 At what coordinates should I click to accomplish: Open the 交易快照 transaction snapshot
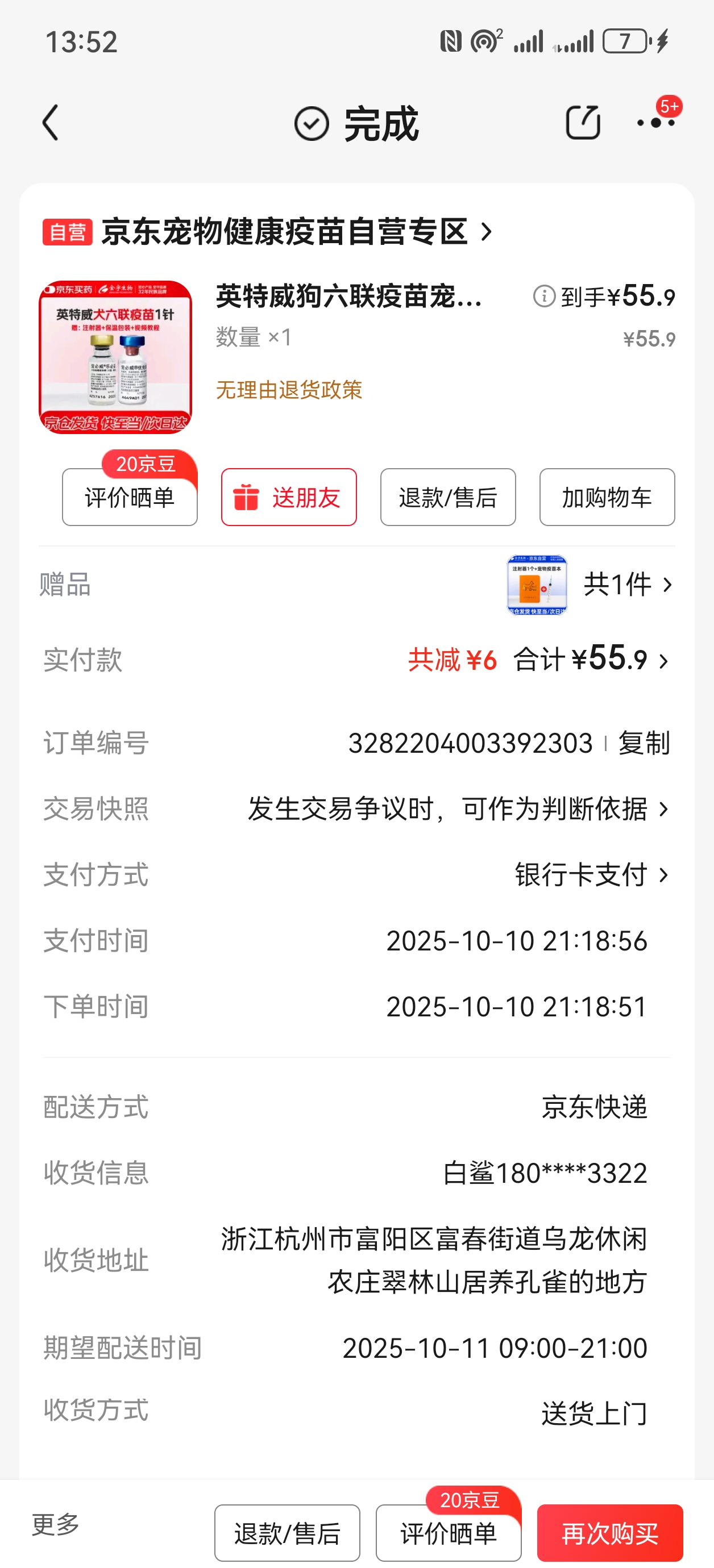458,810
